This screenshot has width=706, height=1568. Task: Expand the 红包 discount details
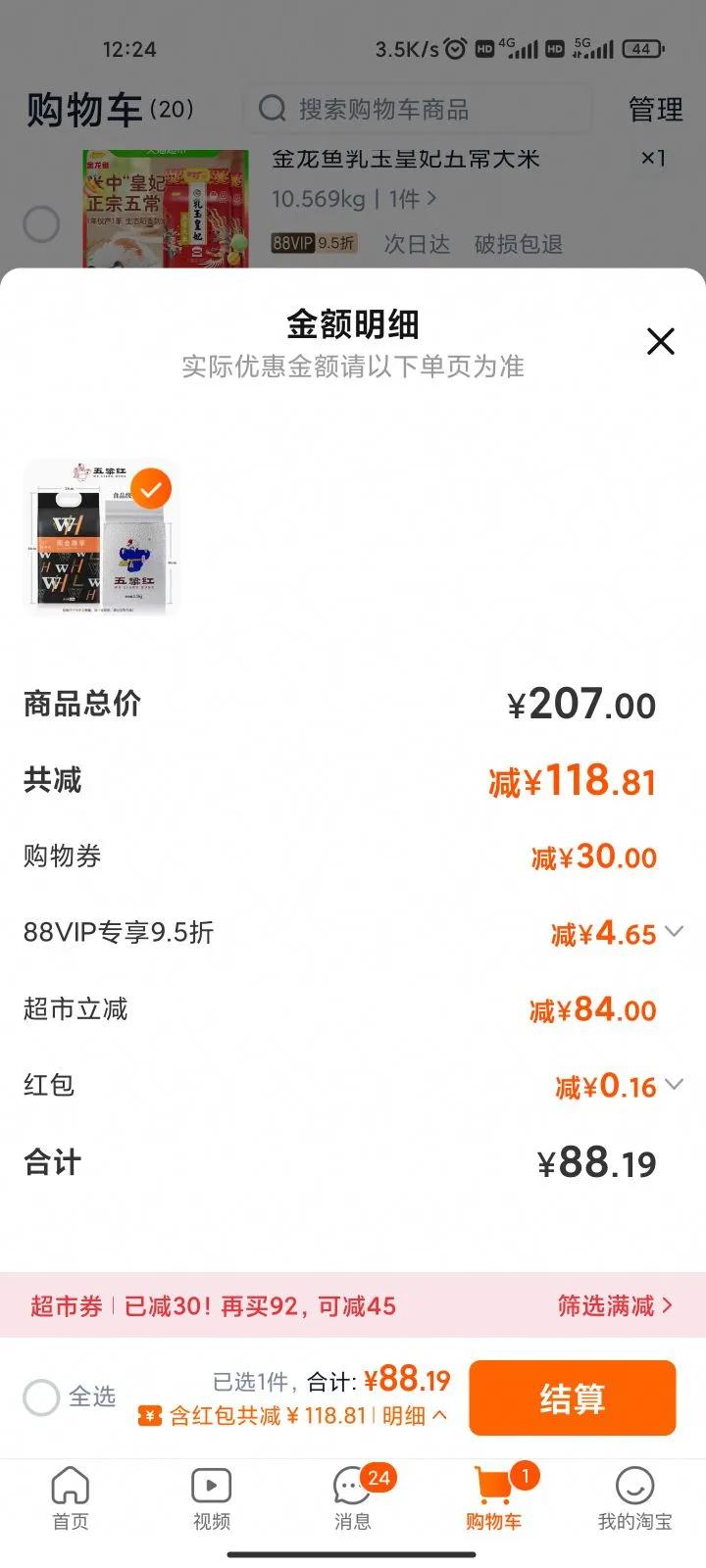tap(674, 1085)
